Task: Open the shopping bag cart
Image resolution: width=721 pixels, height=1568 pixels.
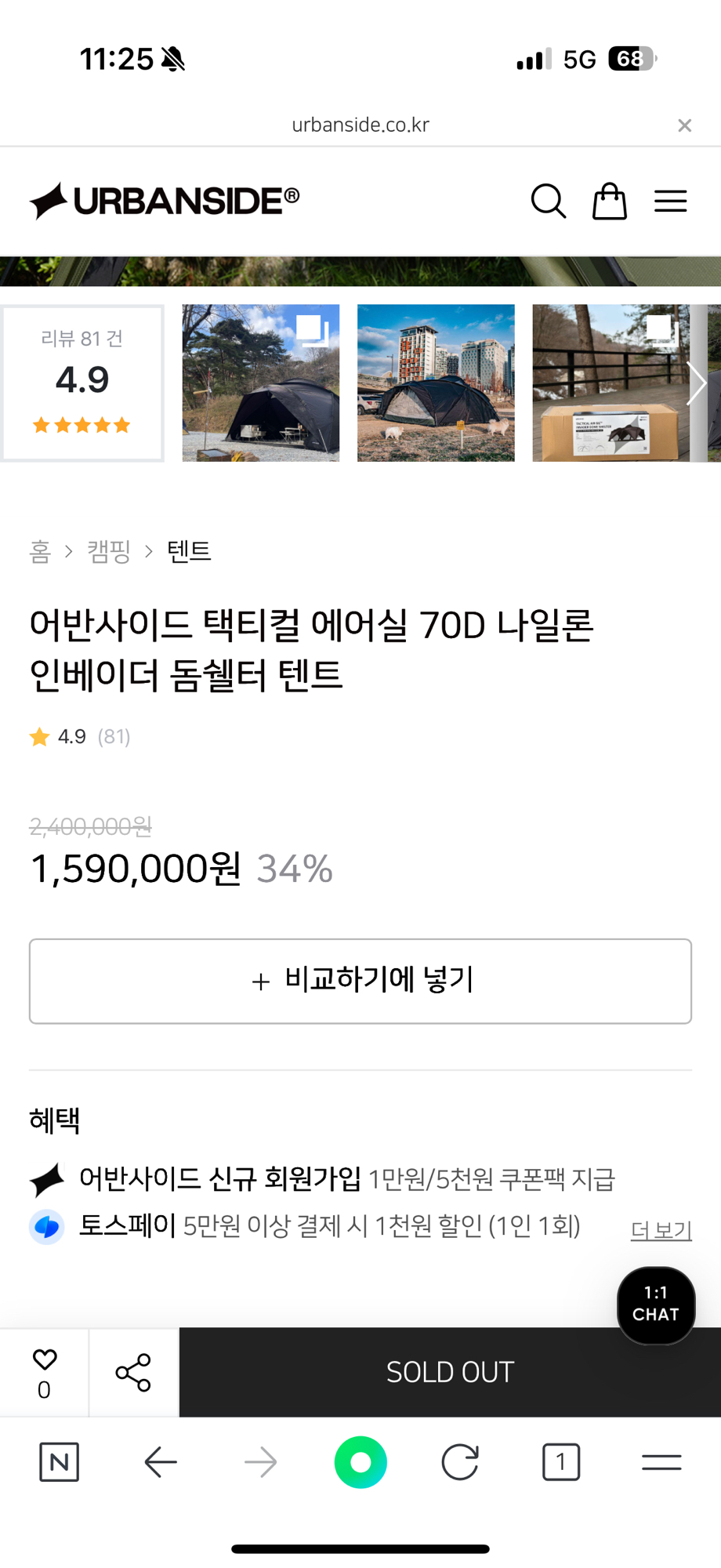Action: [609, 201]
